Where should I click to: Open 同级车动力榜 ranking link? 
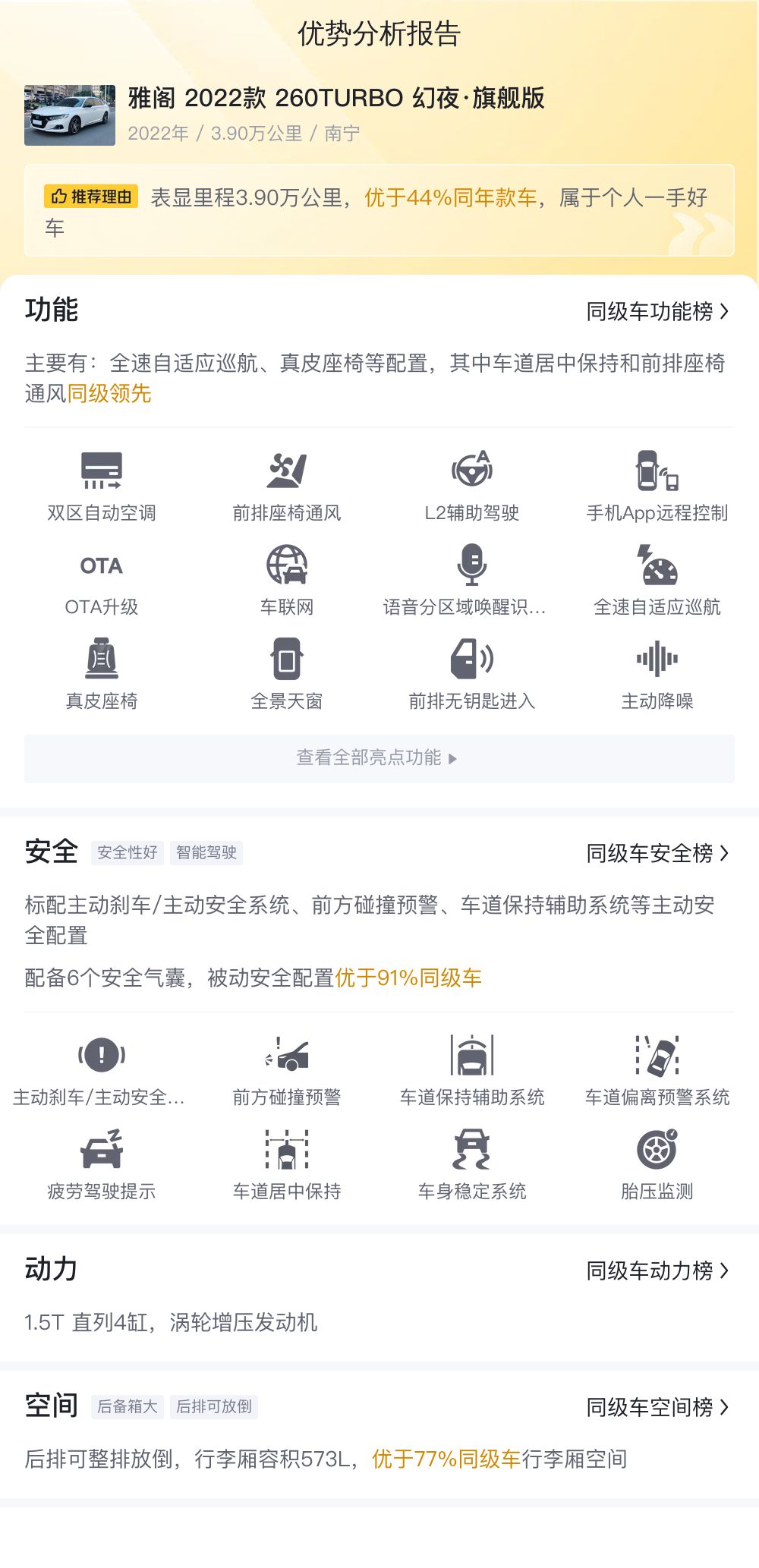(x=657, y=1270)
